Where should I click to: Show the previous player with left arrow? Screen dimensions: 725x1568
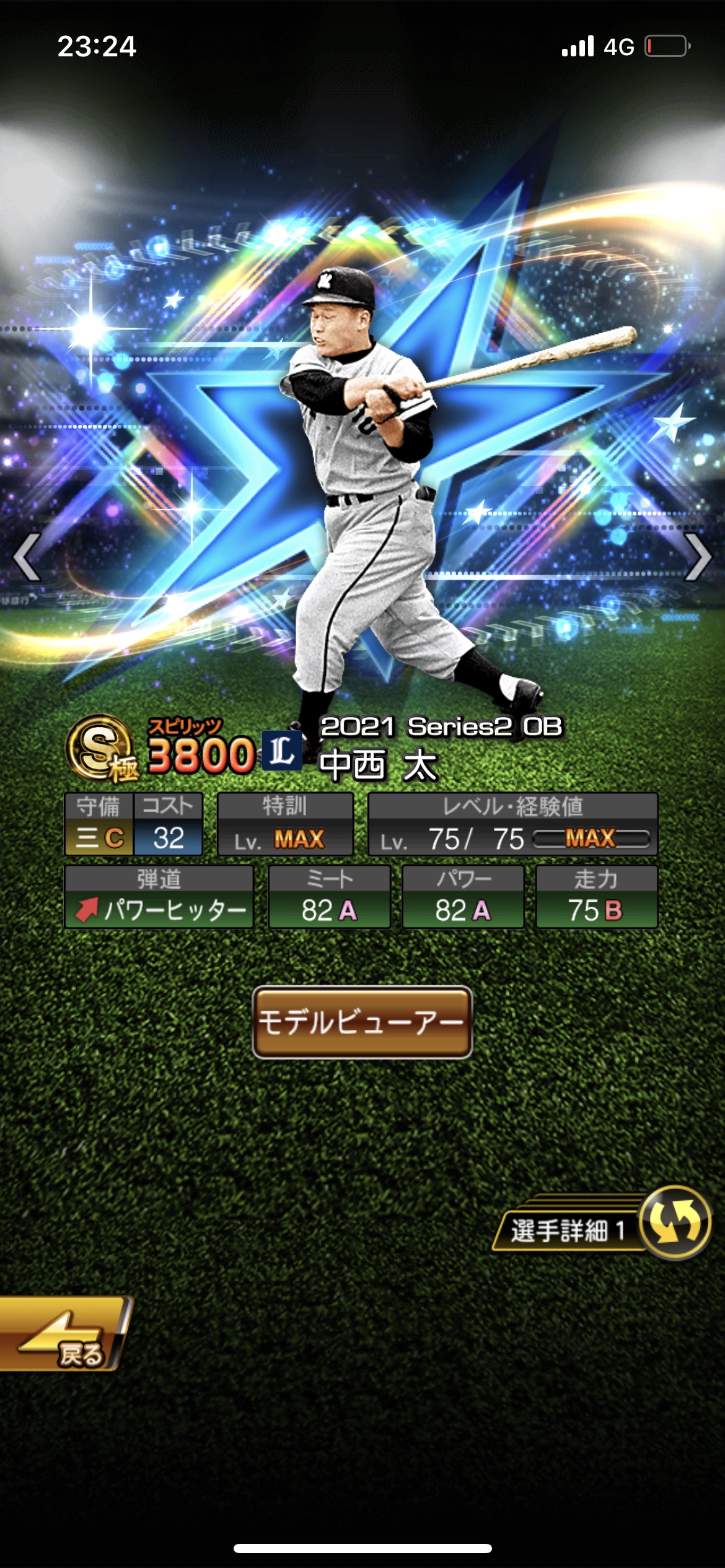(x=27, y=557)
